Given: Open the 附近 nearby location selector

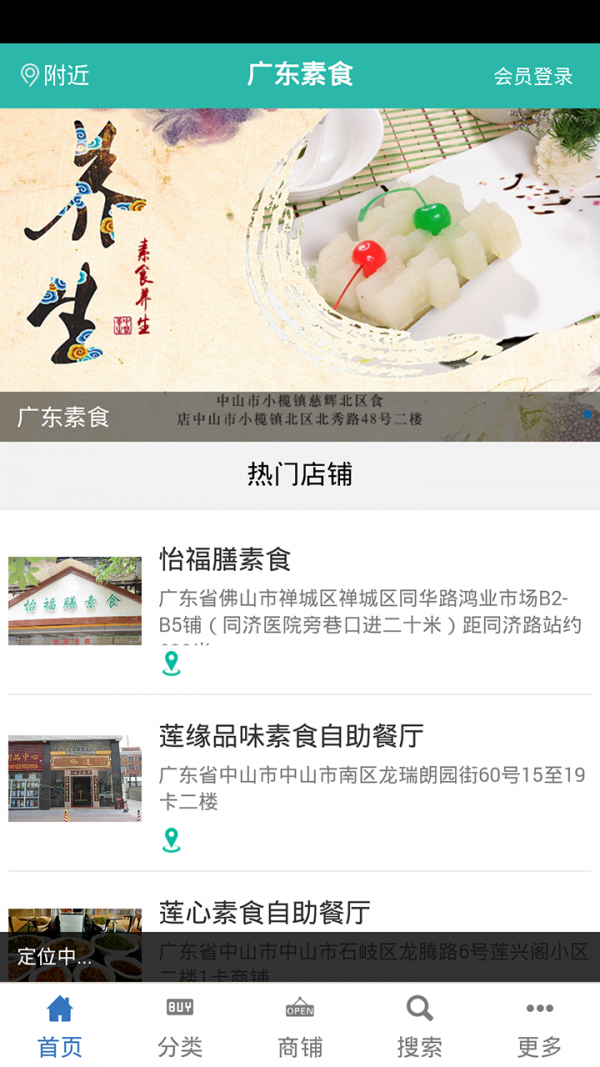Looking at the screenshot, I should pyautogui.click(x=55, y=75).
